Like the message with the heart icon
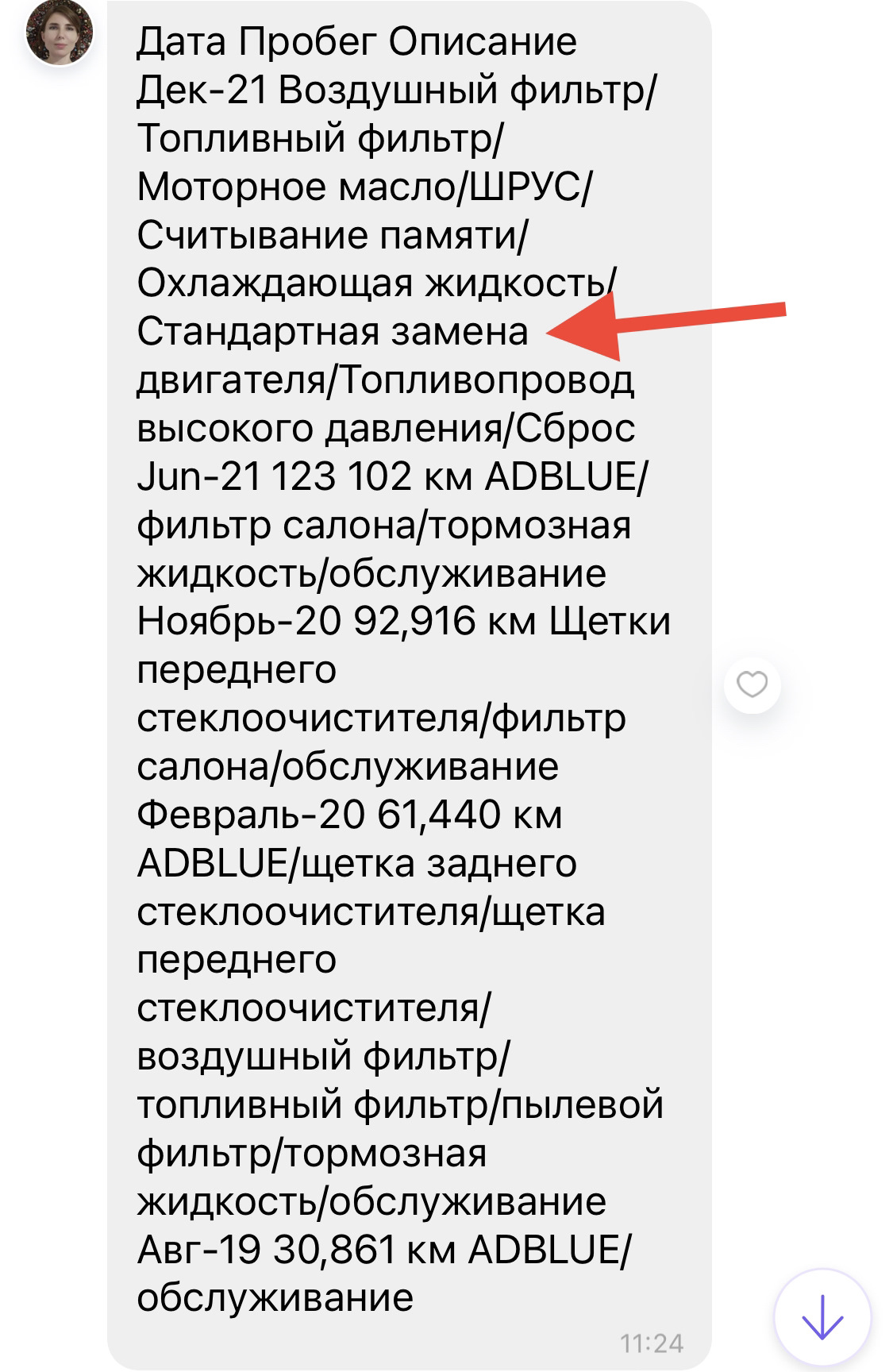This screenshot has height=1372, width=893. (x=752, y=684)
